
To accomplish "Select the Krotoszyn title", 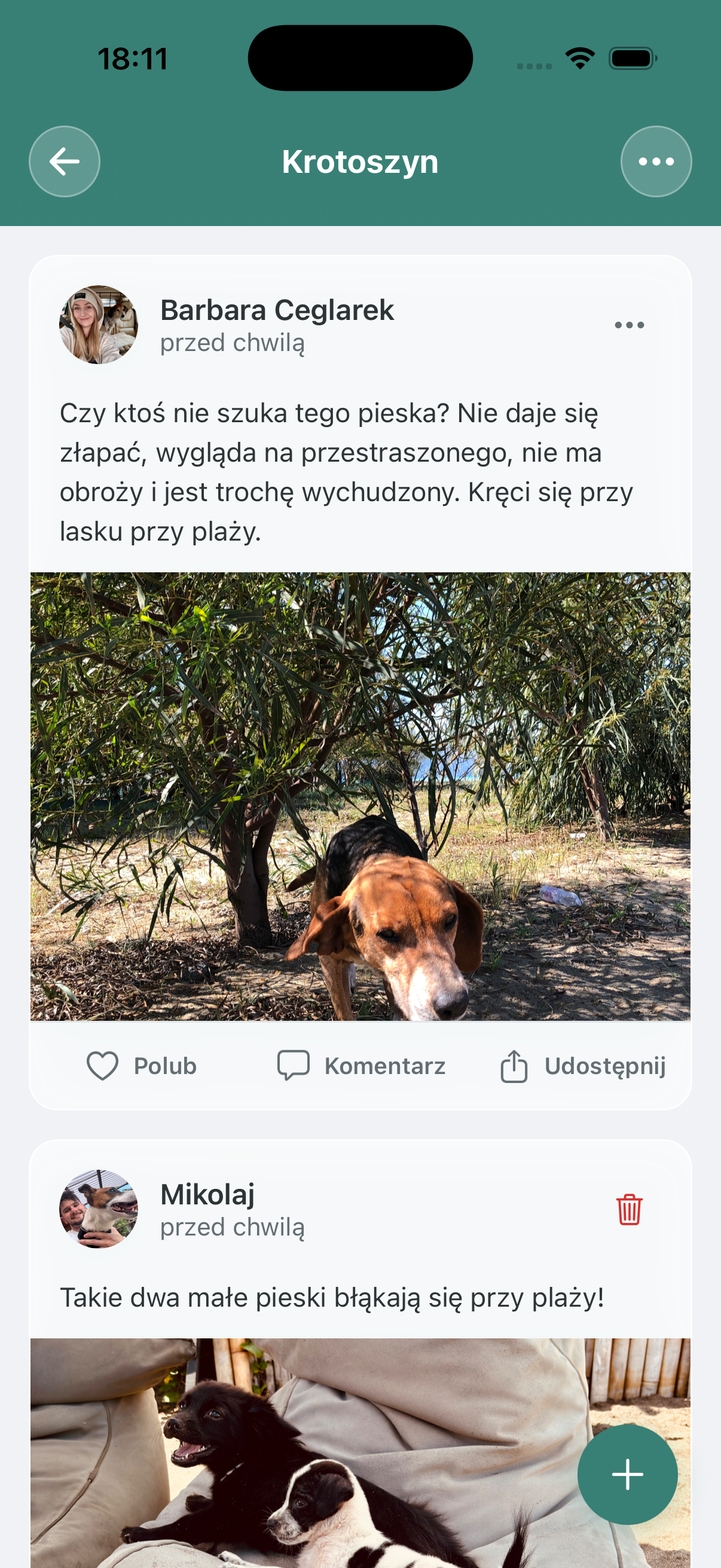I will click(x=360, y=161).
